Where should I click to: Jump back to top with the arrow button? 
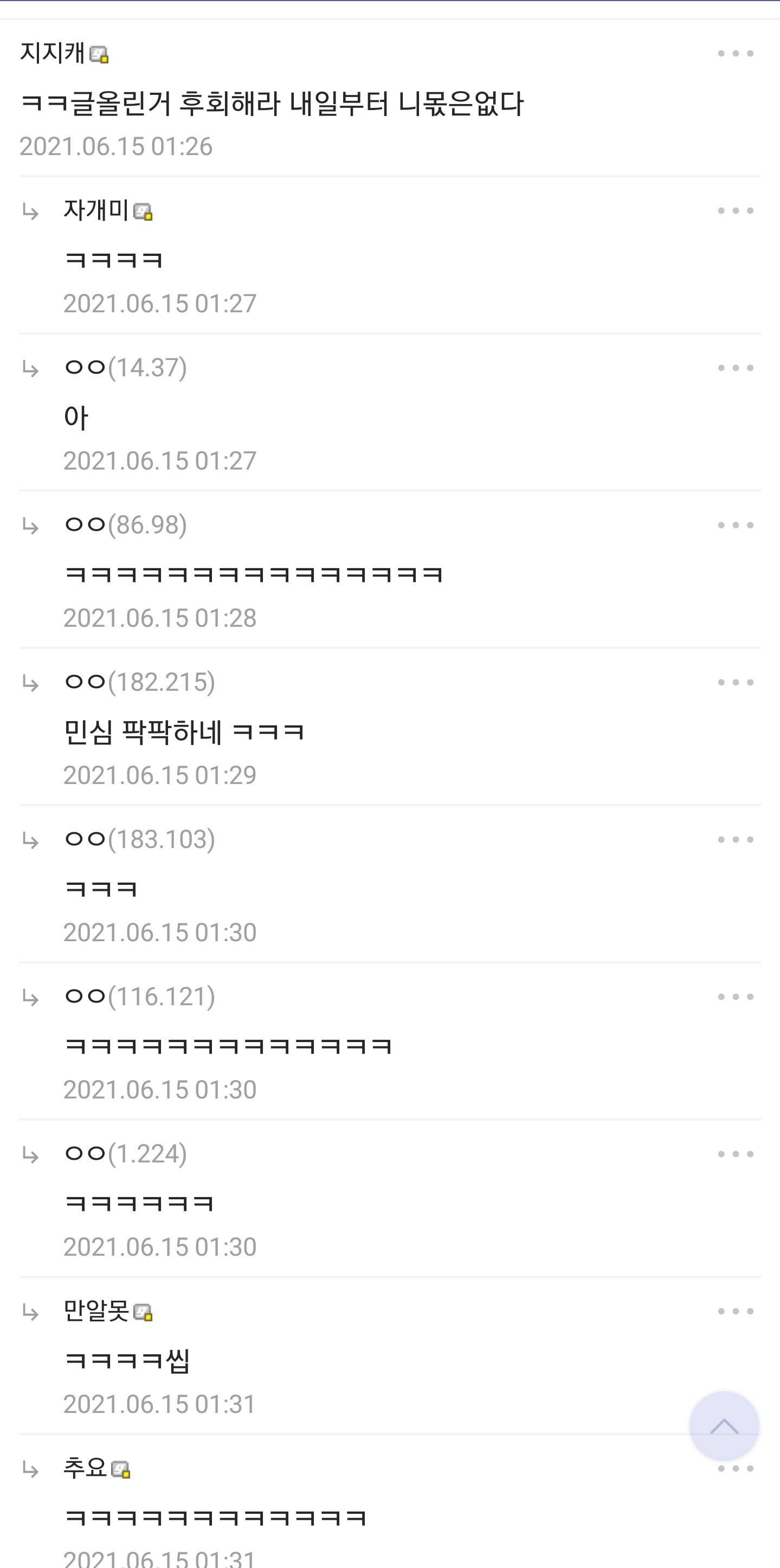click(724, 1426)
